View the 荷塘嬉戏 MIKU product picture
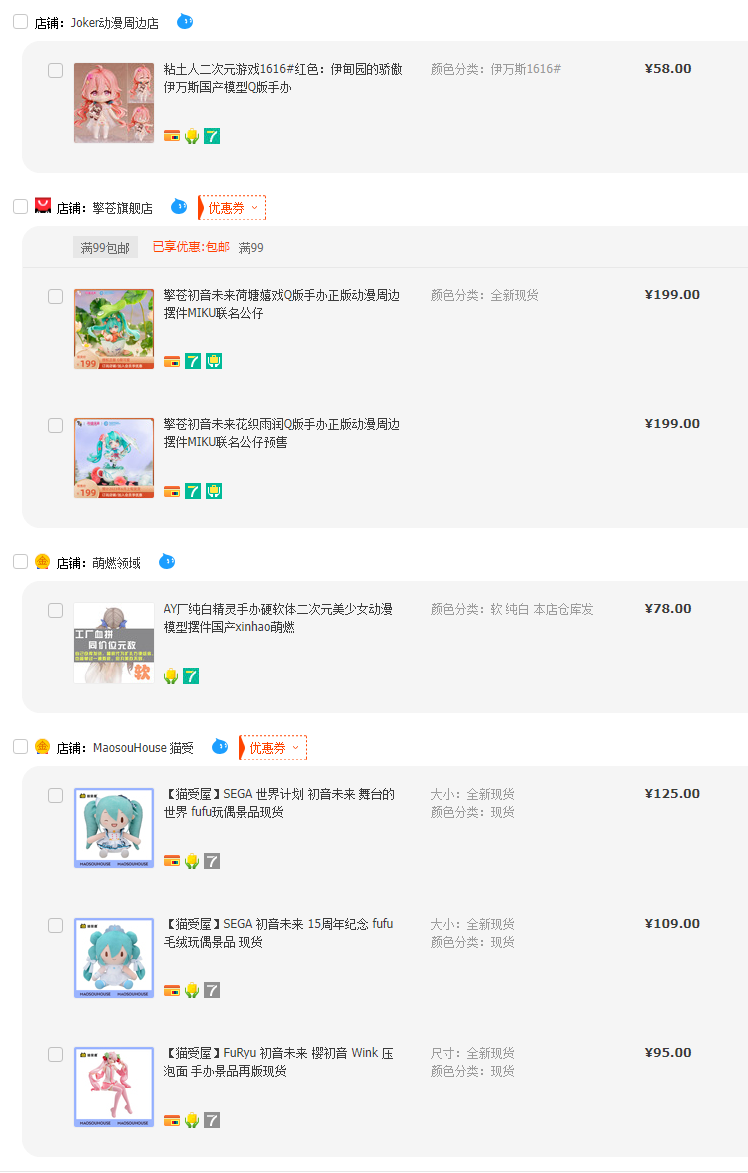Viewport: 748px width, 1173px height. tap(114, 329)
